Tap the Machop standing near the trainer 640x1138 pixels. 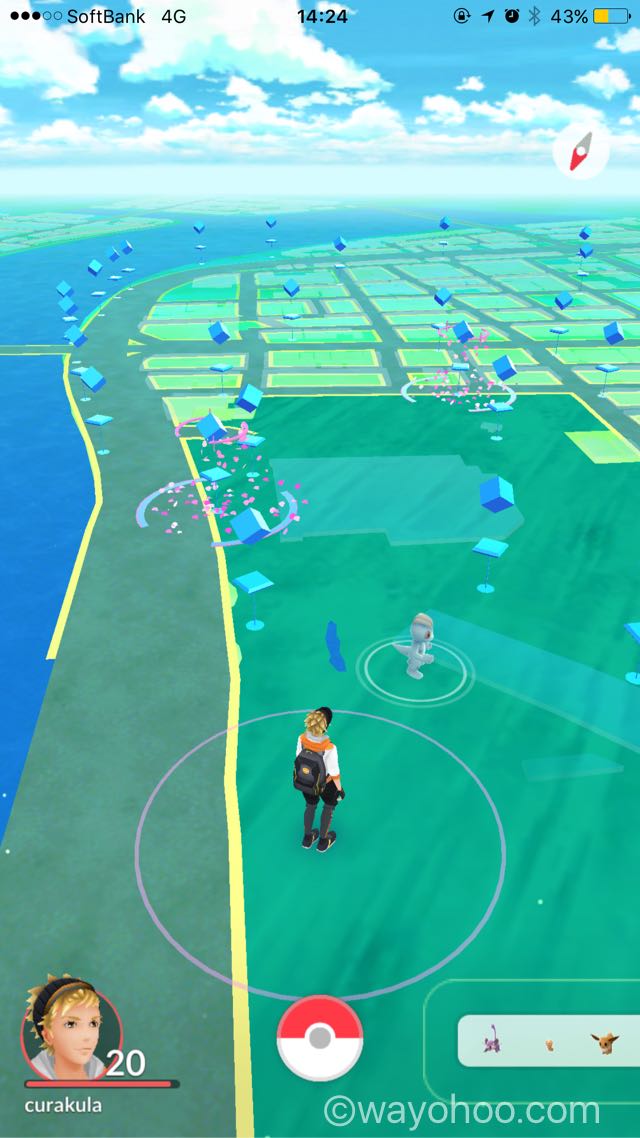click(x=417, y=646)
